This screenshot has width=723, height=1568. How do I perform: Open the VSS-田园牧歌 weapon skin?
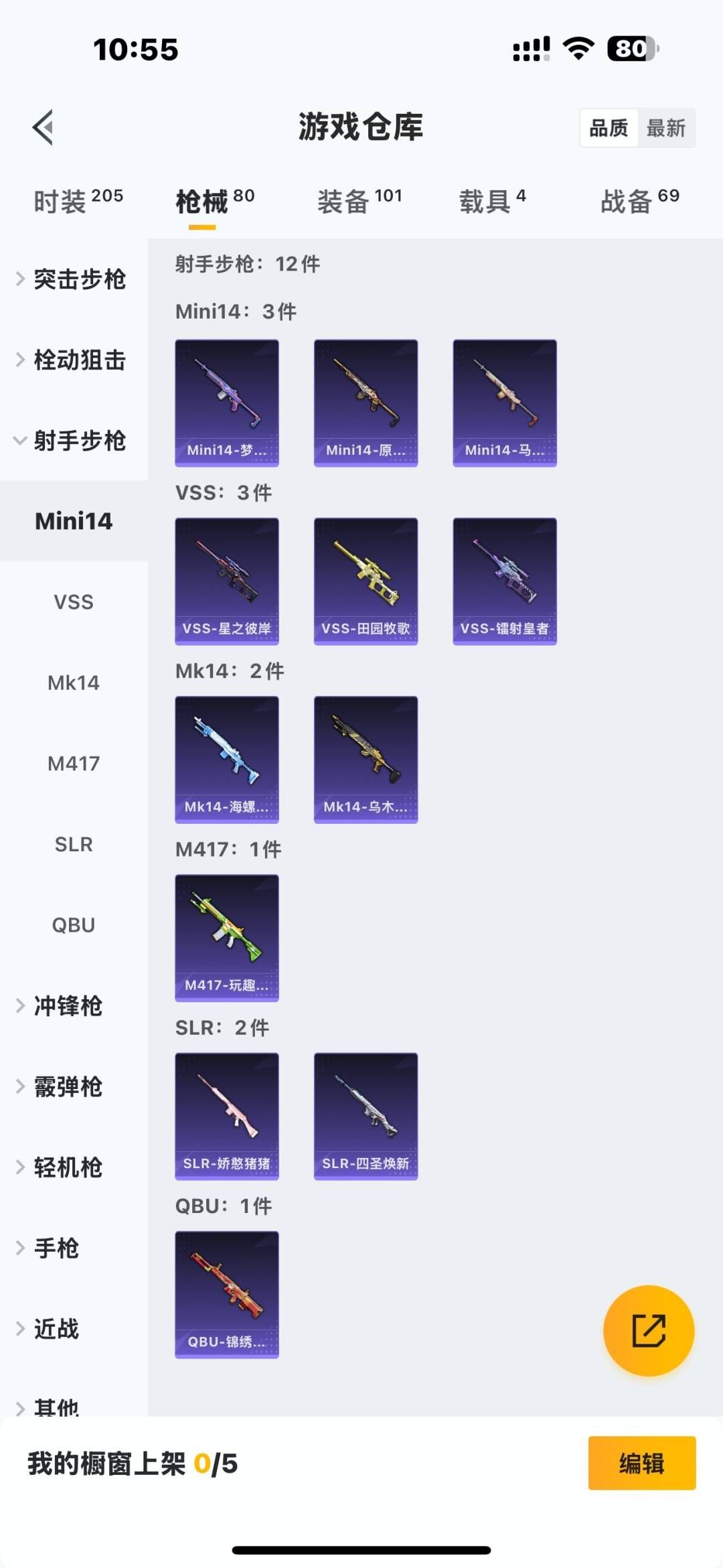366,580
